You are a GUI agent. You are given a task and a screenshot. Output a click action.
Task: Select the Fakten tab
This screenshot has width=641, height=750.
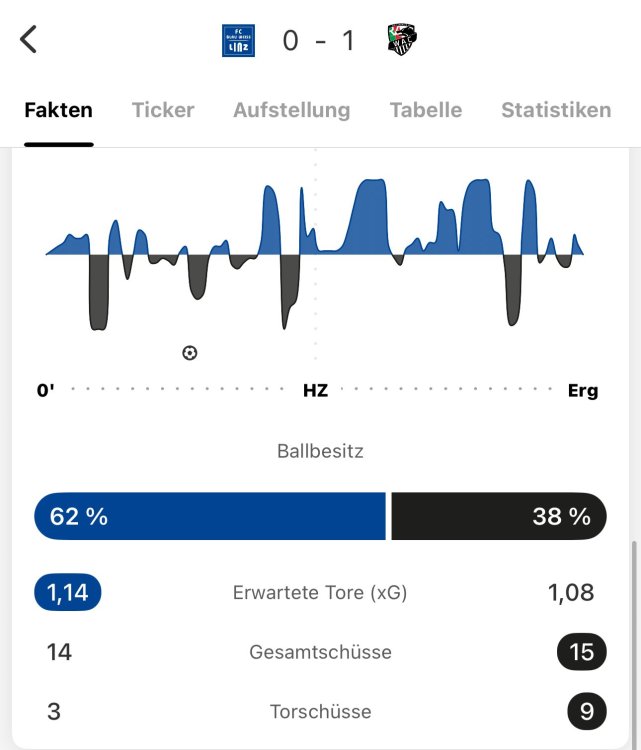click(x=58, y=110)
